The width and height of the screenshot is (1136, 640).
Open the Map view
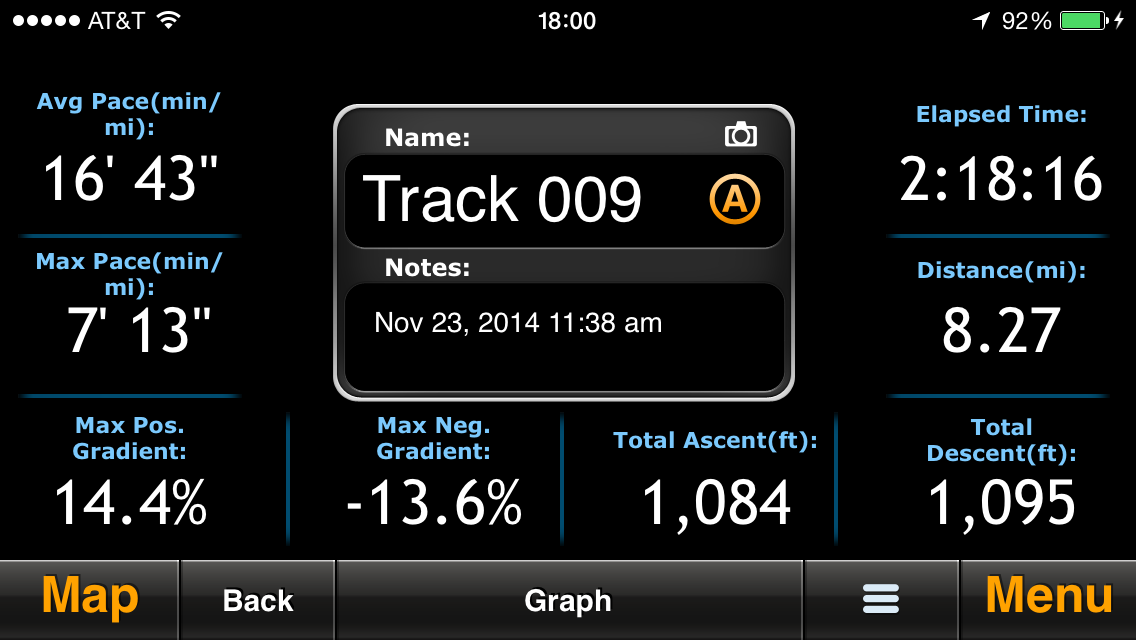(x=89, y=599)
